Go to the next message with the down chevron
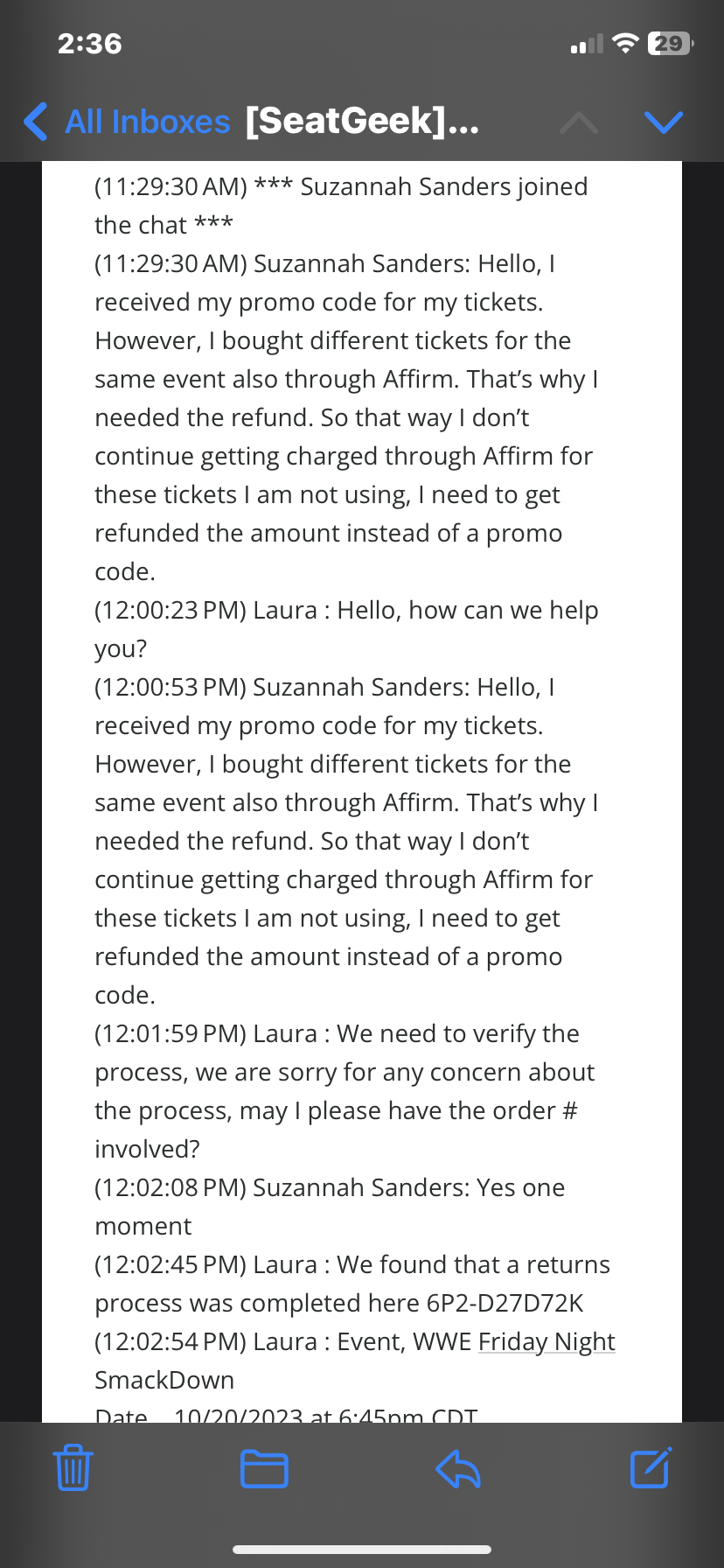Viewport: 724px width, 1568px height. click(x=664, y=122)
